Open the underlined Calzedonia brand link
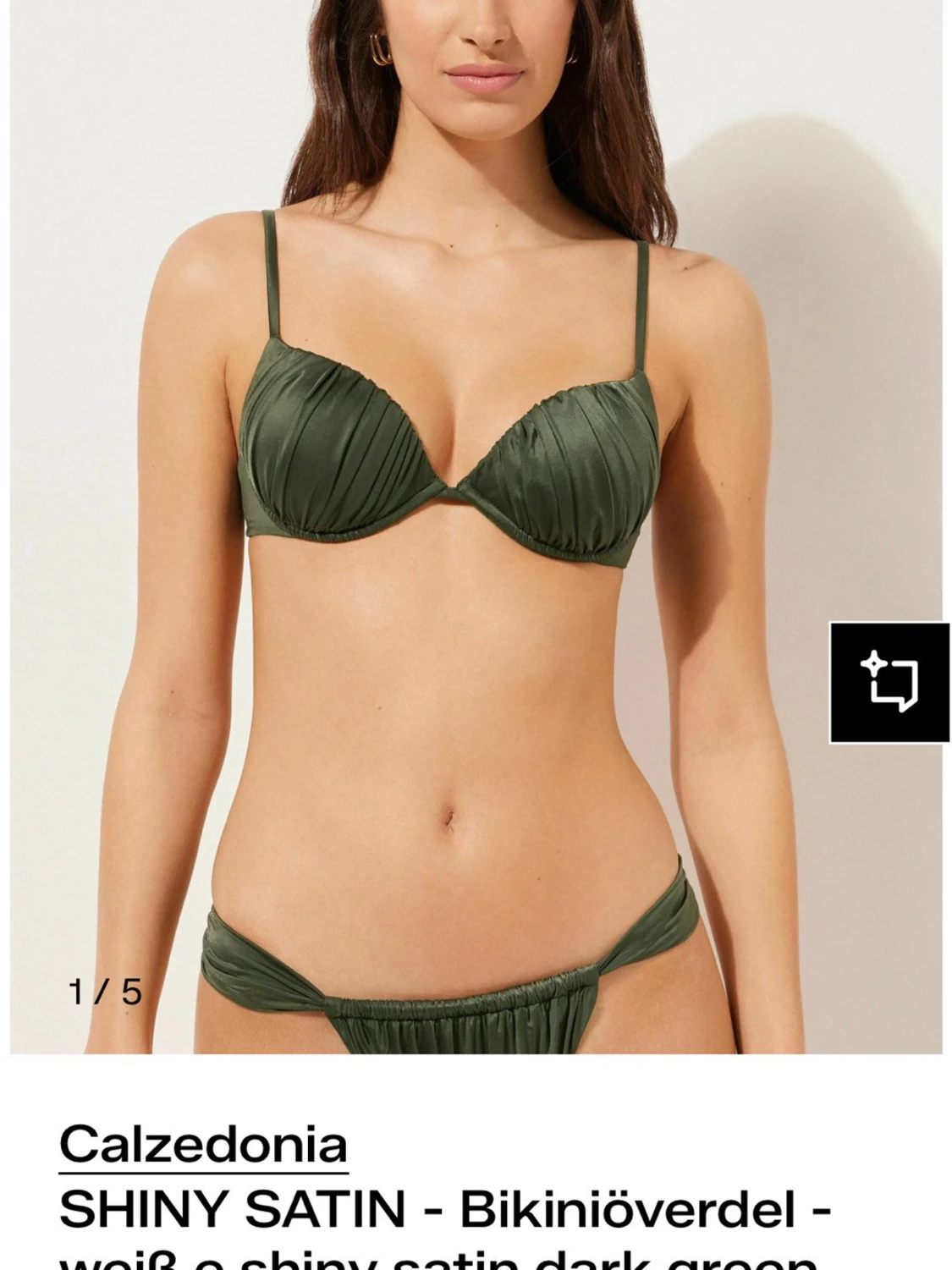This screenshot has width=952, height=1270. point(203,1145)
